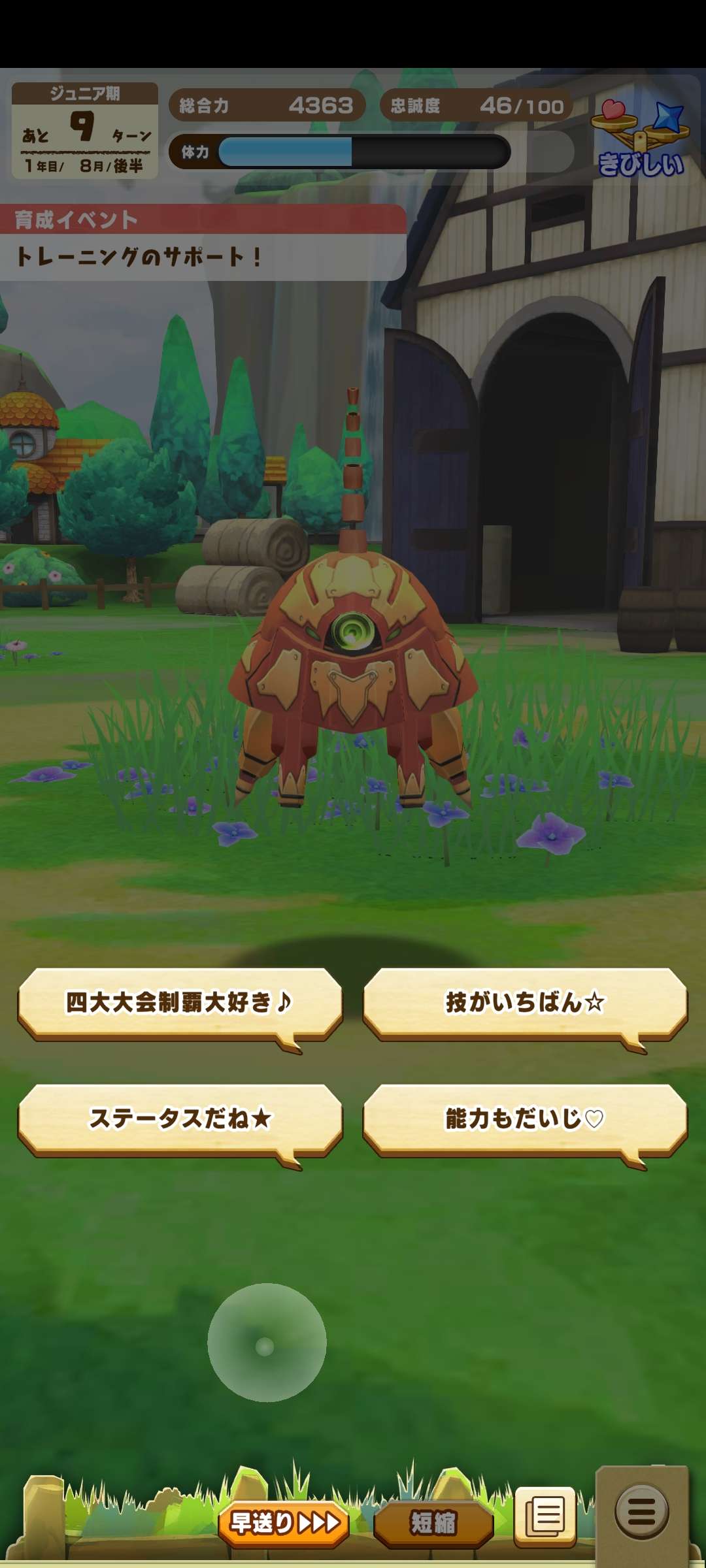
Task: Tap the 早送り fast-forward button
Action: (284, 1523)
